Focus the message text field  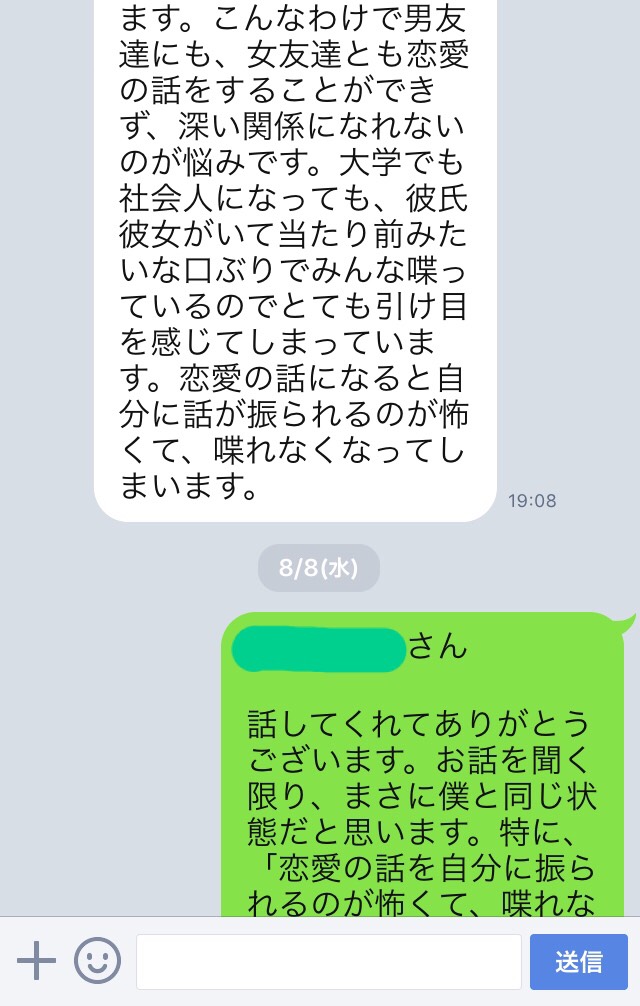pos(328,962)
